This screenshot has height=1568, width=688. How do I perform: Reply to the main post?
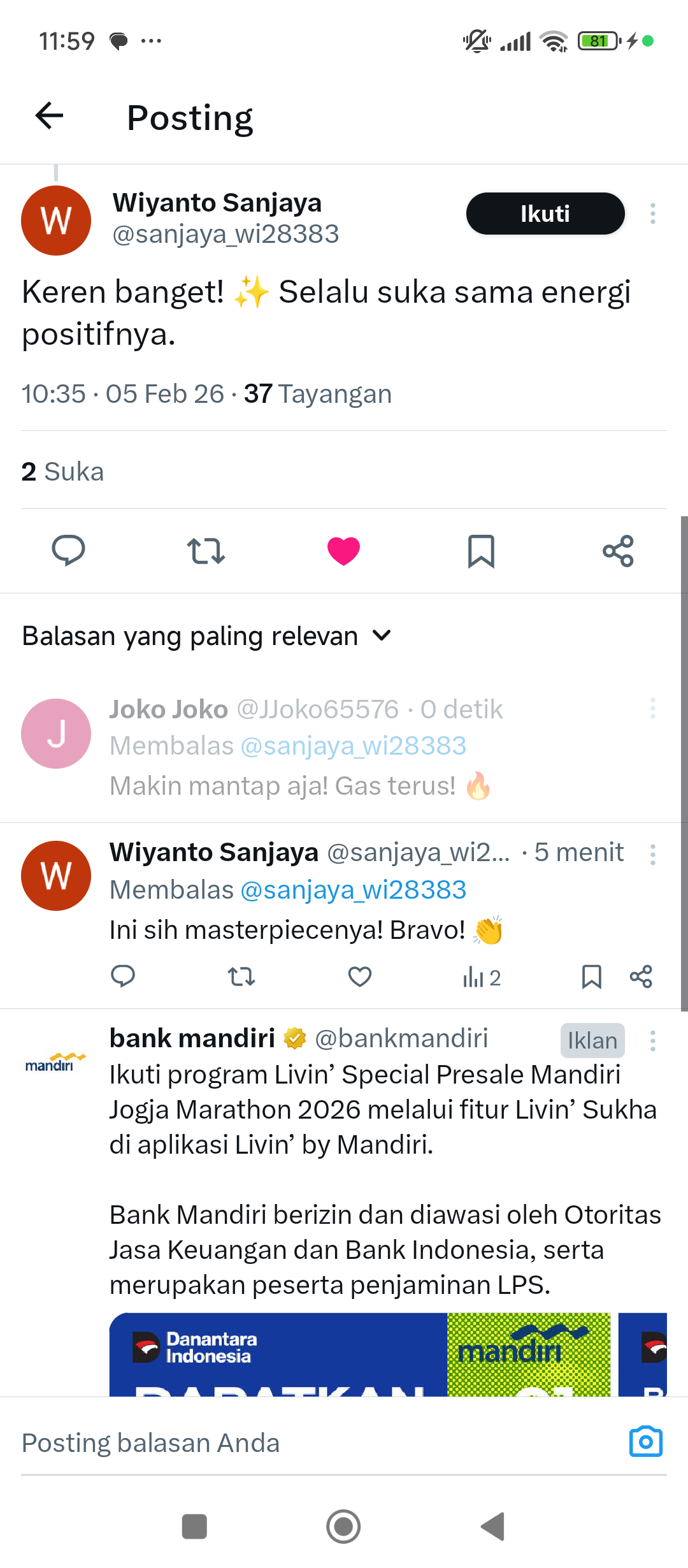(x=68, y=551)
